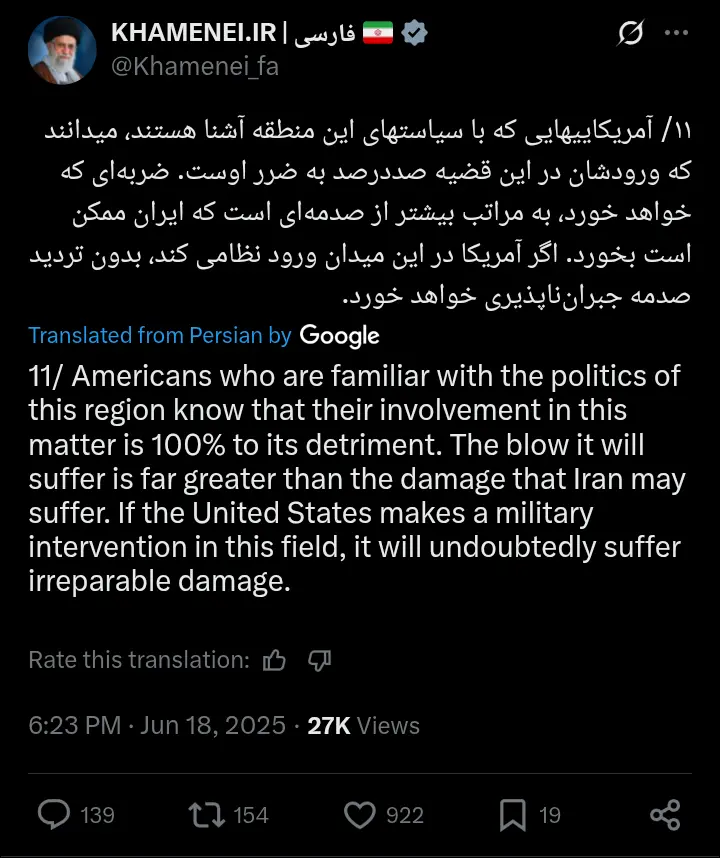Image resolution: width=720 pixels, height=858 pixels.
Task: Repost this tweet
Action: click(205, 815)
